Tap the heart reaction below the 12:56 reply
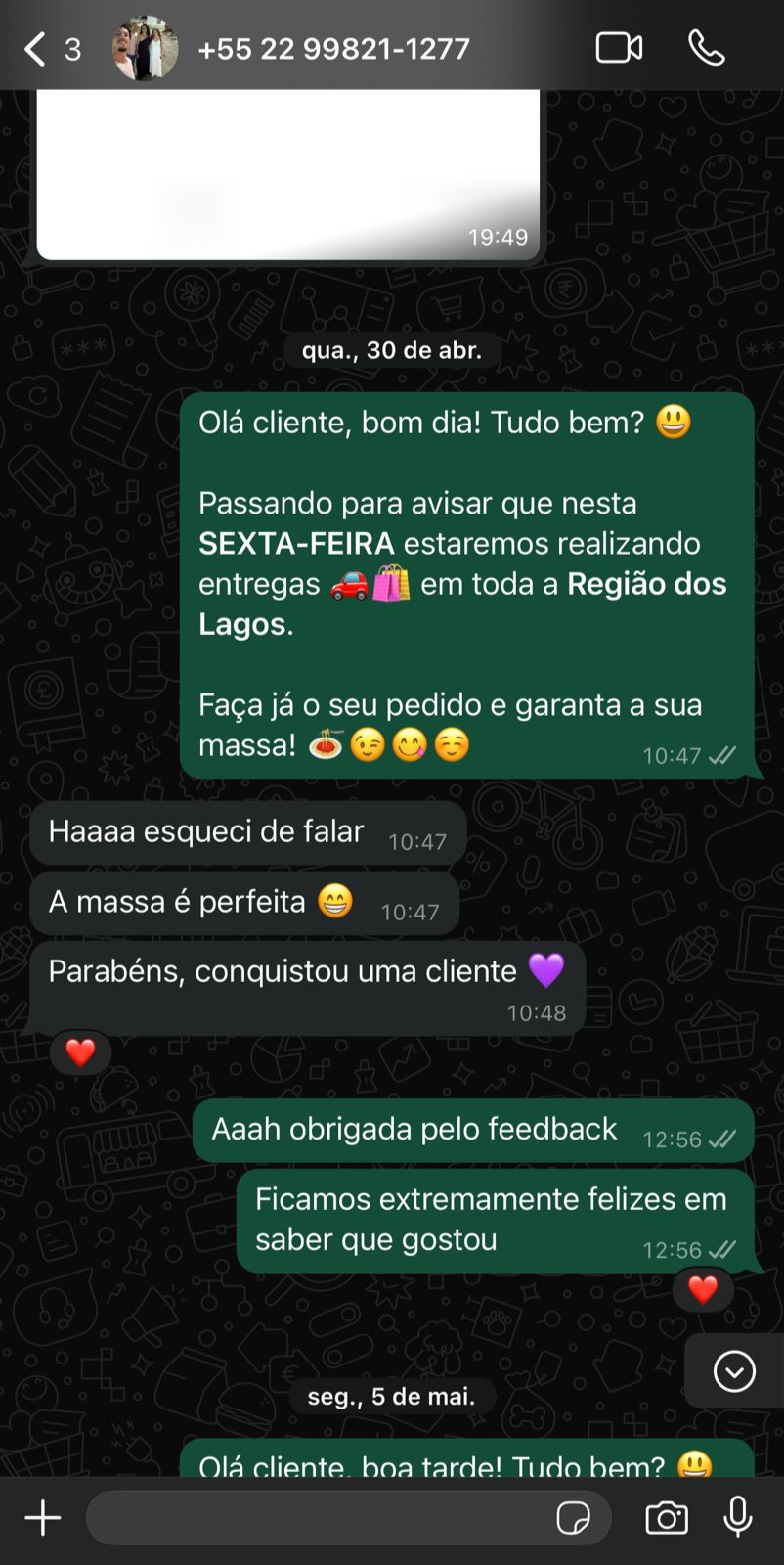This screenshot has height=1565, width=784. click(703, 1289)
